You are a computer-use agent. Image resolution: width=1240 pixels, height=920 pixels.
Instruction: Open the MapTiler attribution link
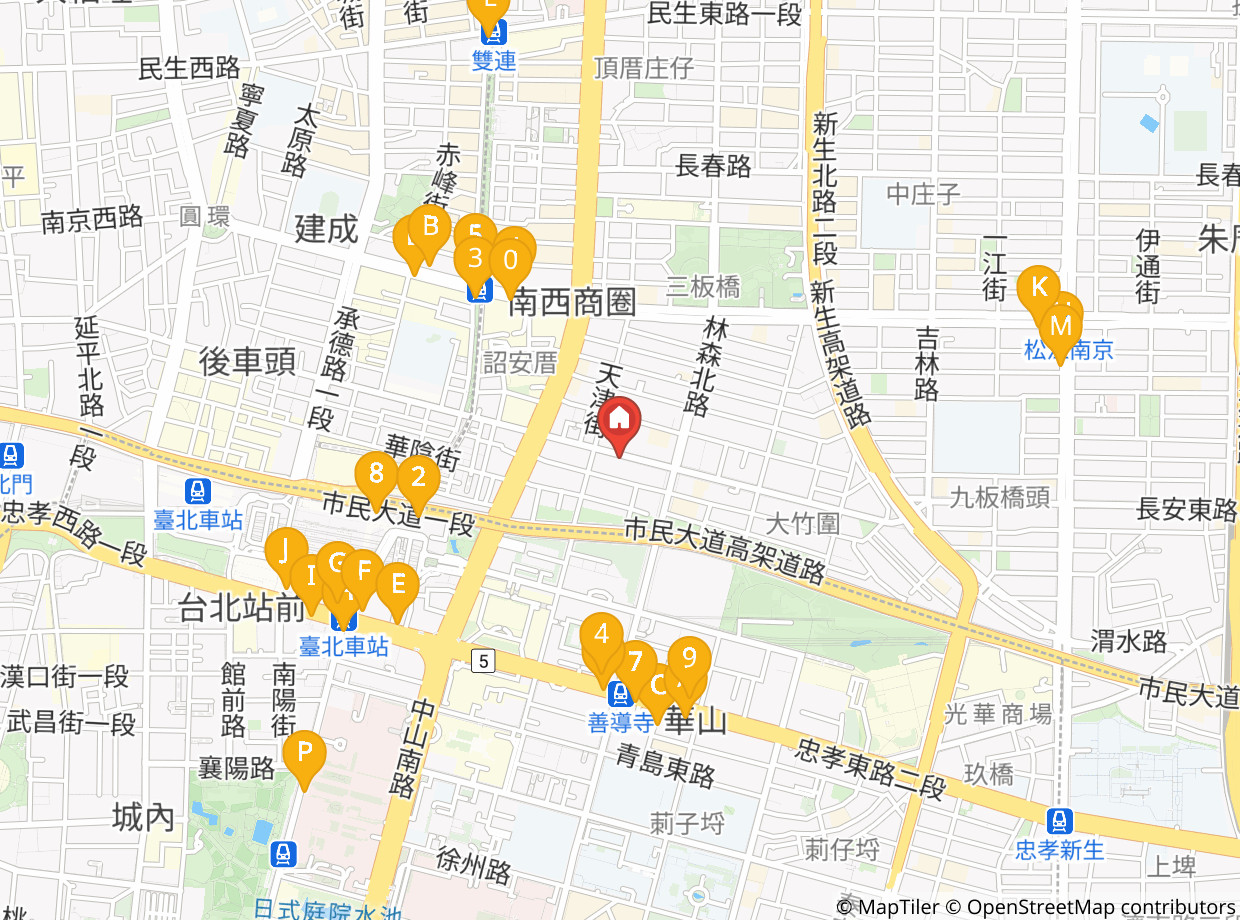pyautogui.click(x=889, y=908)
